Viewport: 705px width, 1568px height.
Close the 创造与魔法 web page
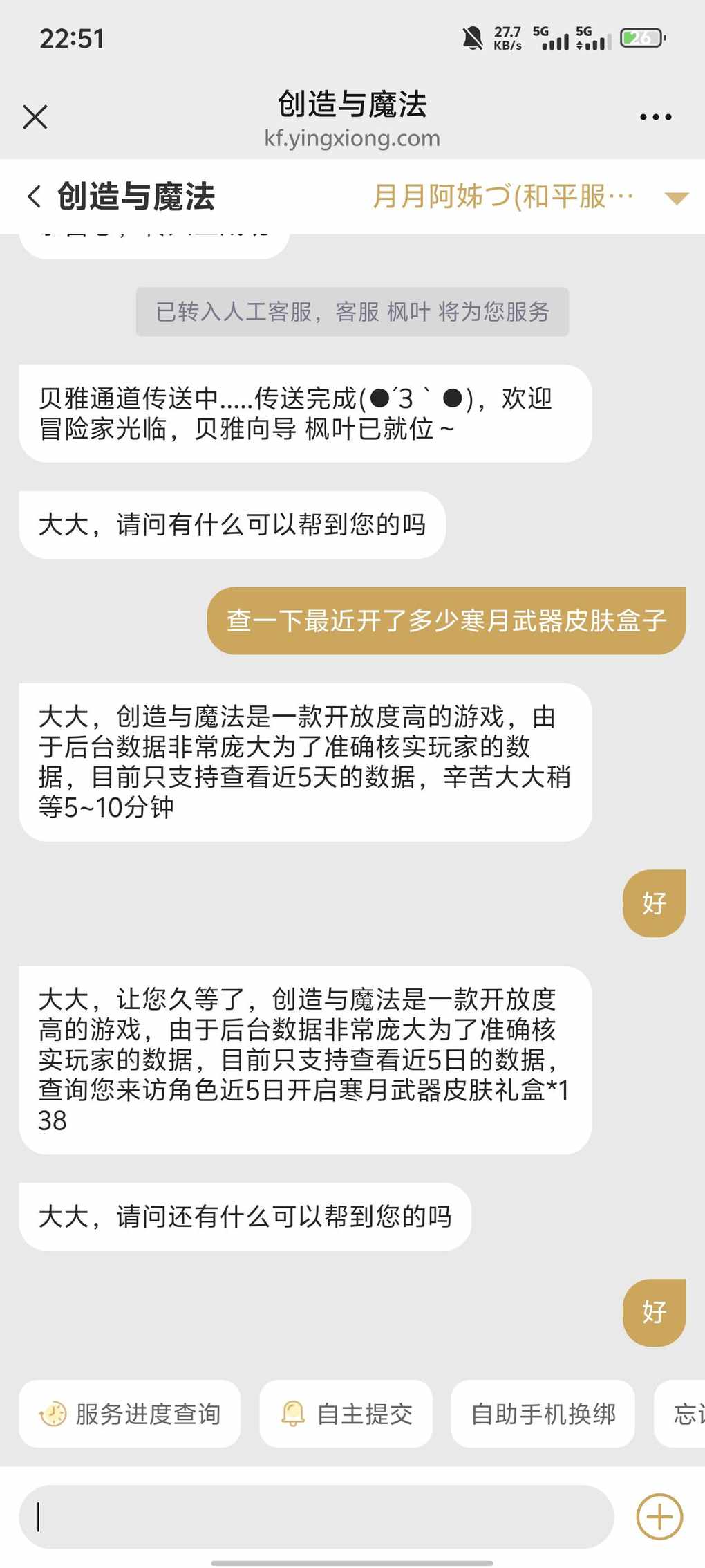pos(35,117)
